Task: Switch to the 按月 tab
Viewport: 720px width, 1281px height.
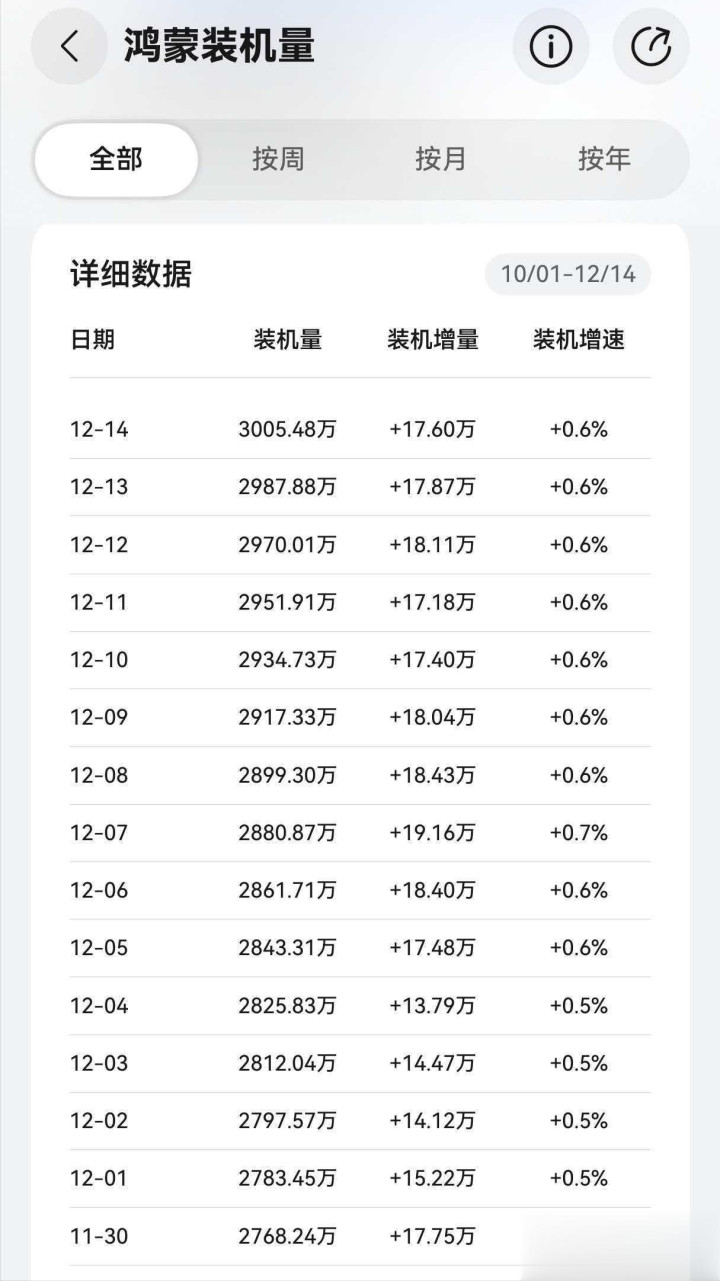Action: (441, 160)
